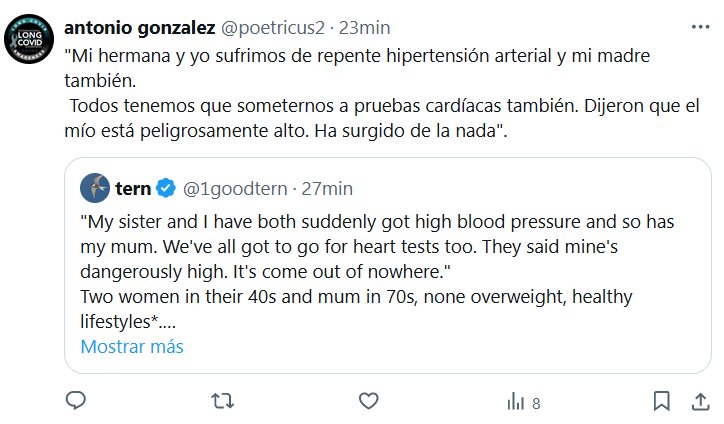Share antonio gonzalez's post
Viewport: 724px width, 424px height.
[x=696, y=401]
